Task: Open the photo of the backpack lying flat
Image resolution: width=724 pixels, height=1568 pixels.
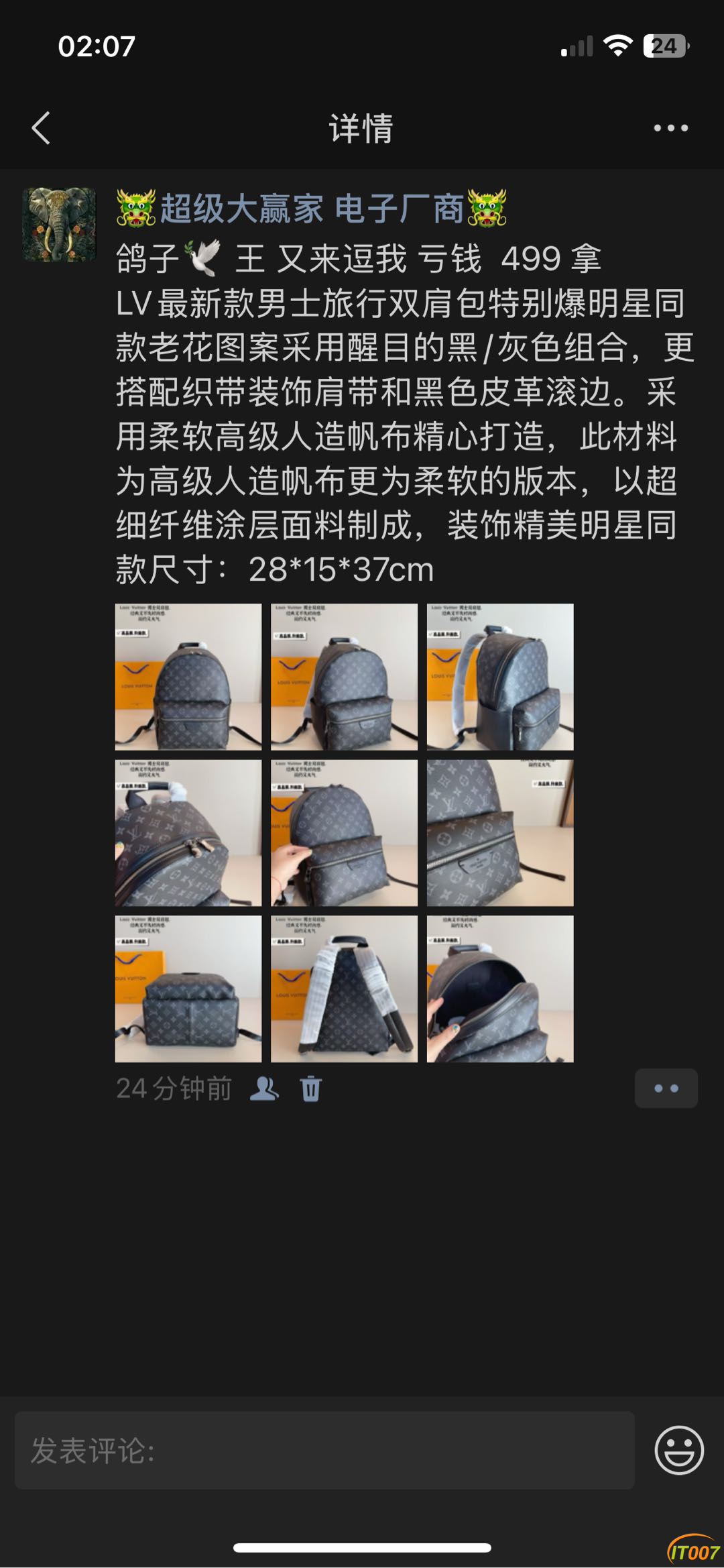Action: point(188,989)
